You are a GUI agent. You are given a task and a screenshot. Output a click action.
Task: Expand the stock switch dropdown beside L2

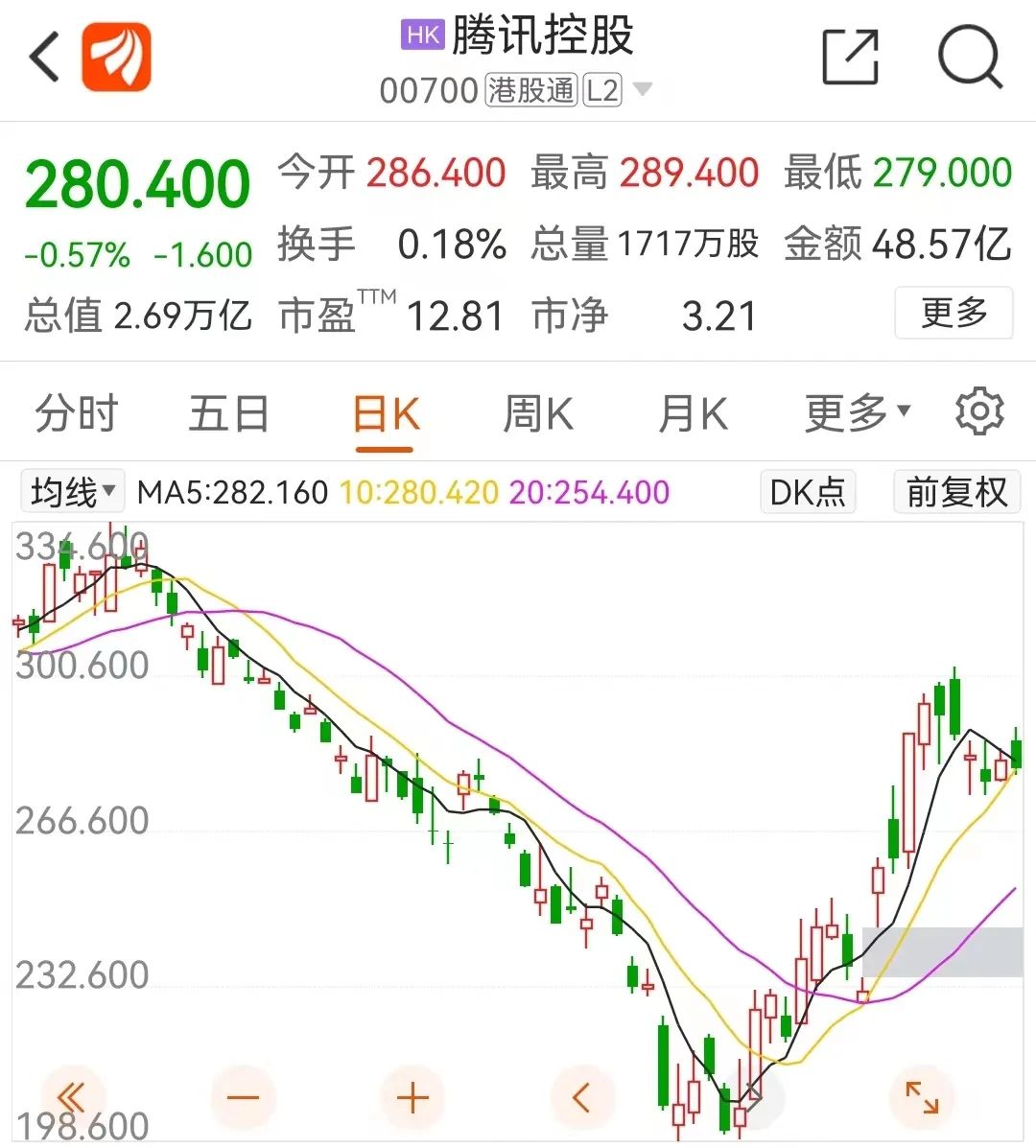pos(642,90)
